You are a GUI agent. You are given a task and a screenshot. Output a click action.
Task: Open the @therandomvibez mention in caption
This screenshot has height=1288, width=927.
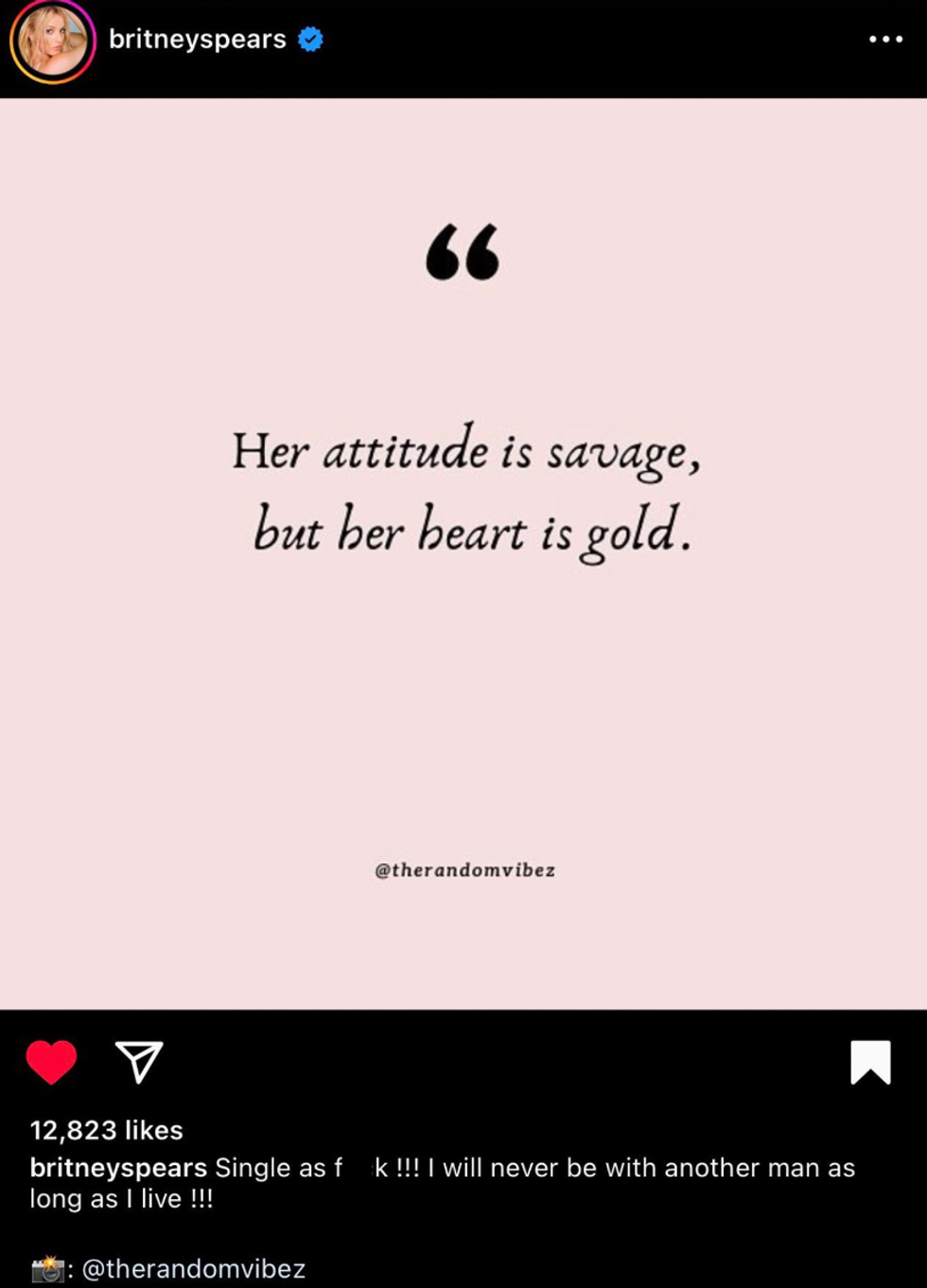tap(194, 1268)
